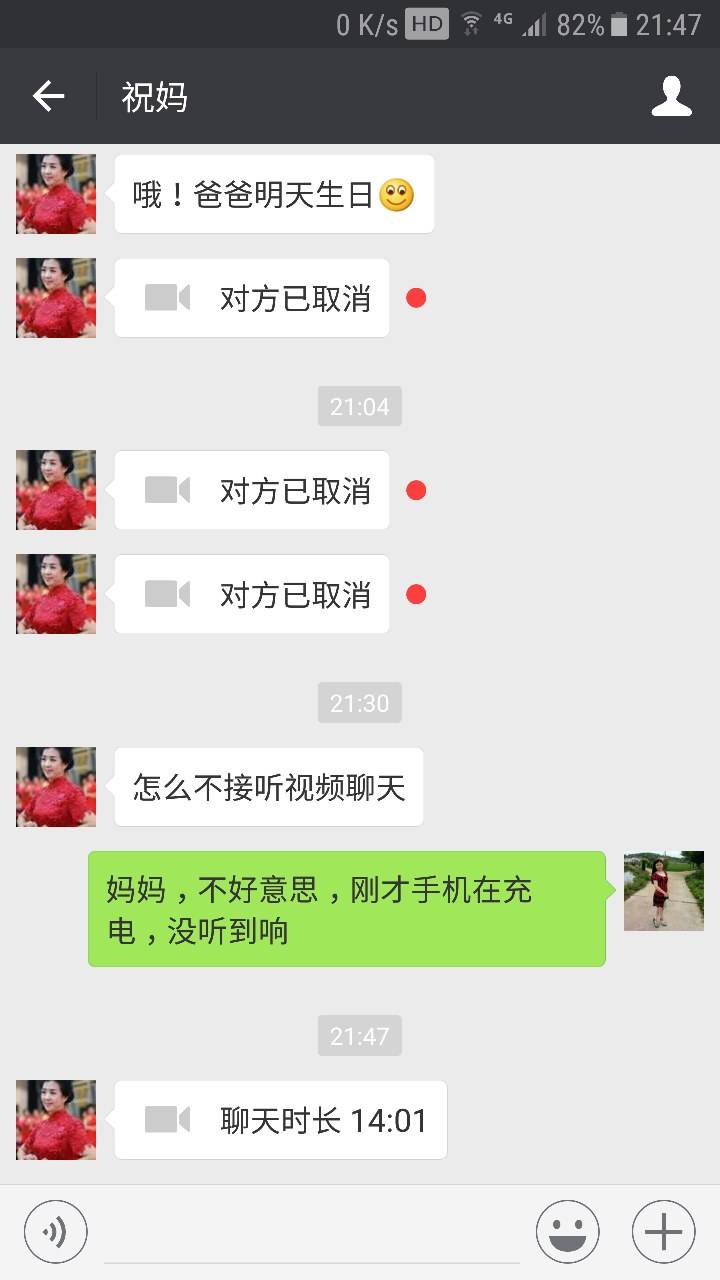Open mom's avatar beside 哦！爸爸明天生日
This screenshot has height=1280, width=720.
pyautogui.click(x=56, y=194)
